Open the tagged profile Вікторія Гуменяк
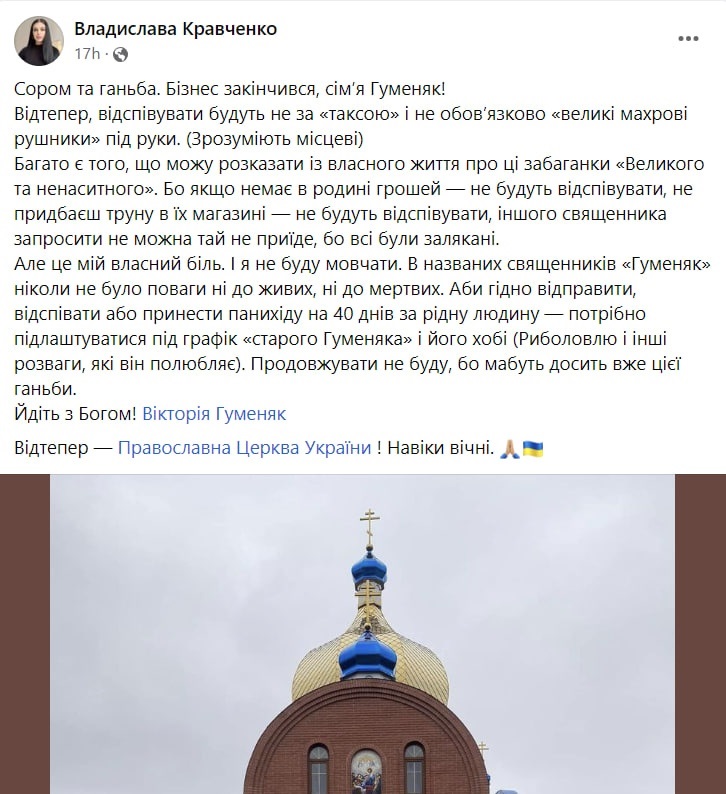 coord(214,412)
